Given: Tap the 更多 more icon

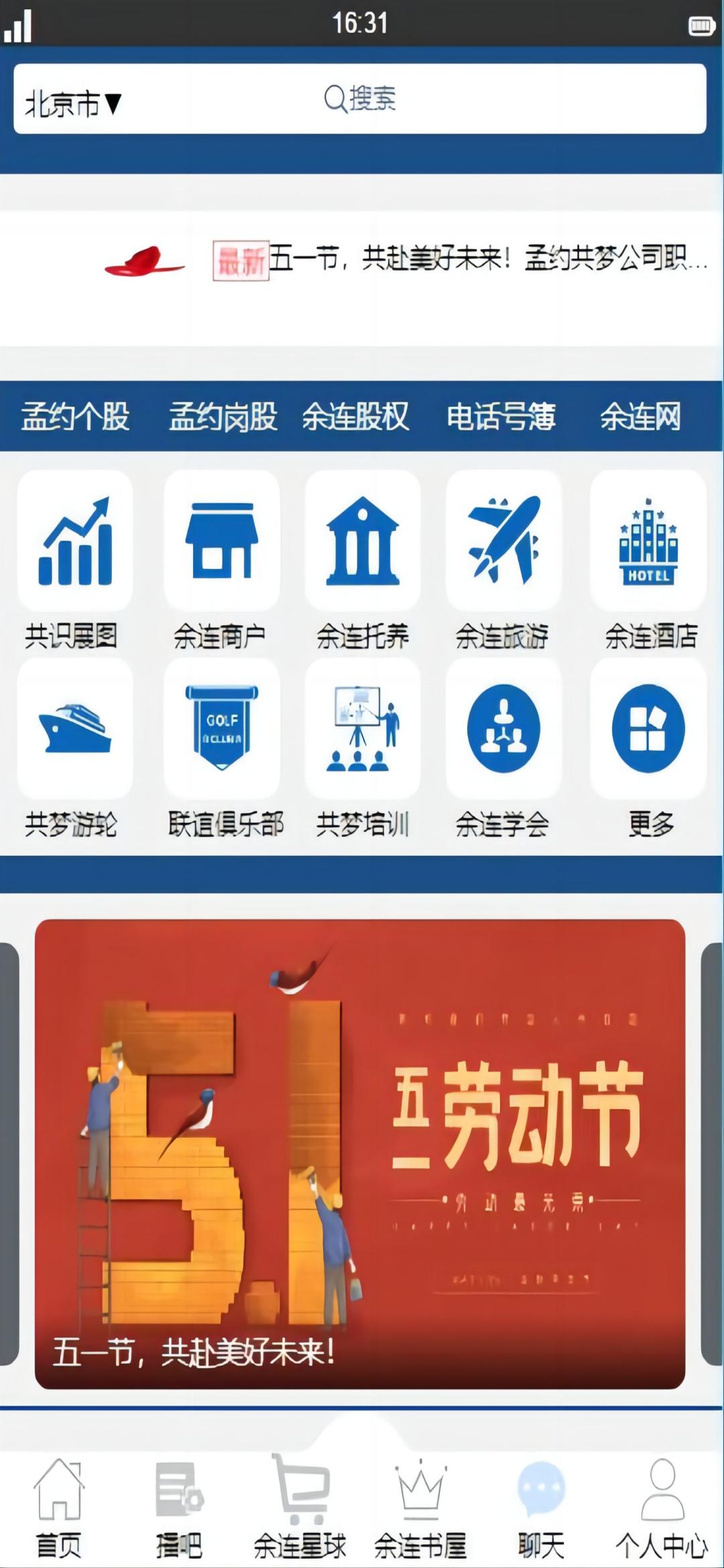Looking at the screenshot, I should pyautogui.click(x=648, y=728).
